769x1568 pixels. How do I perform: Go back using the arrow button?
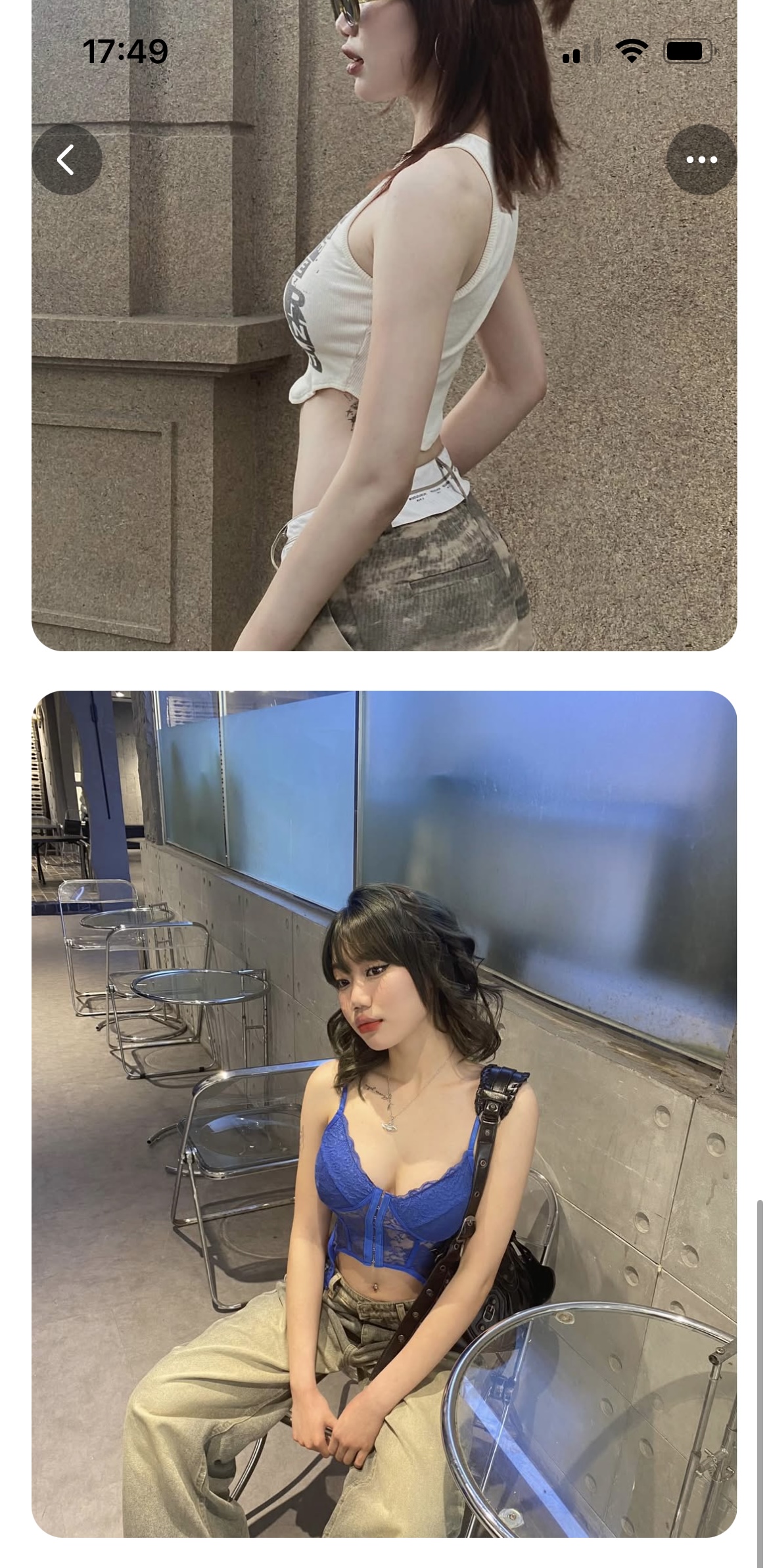click(x=66, y=160)
